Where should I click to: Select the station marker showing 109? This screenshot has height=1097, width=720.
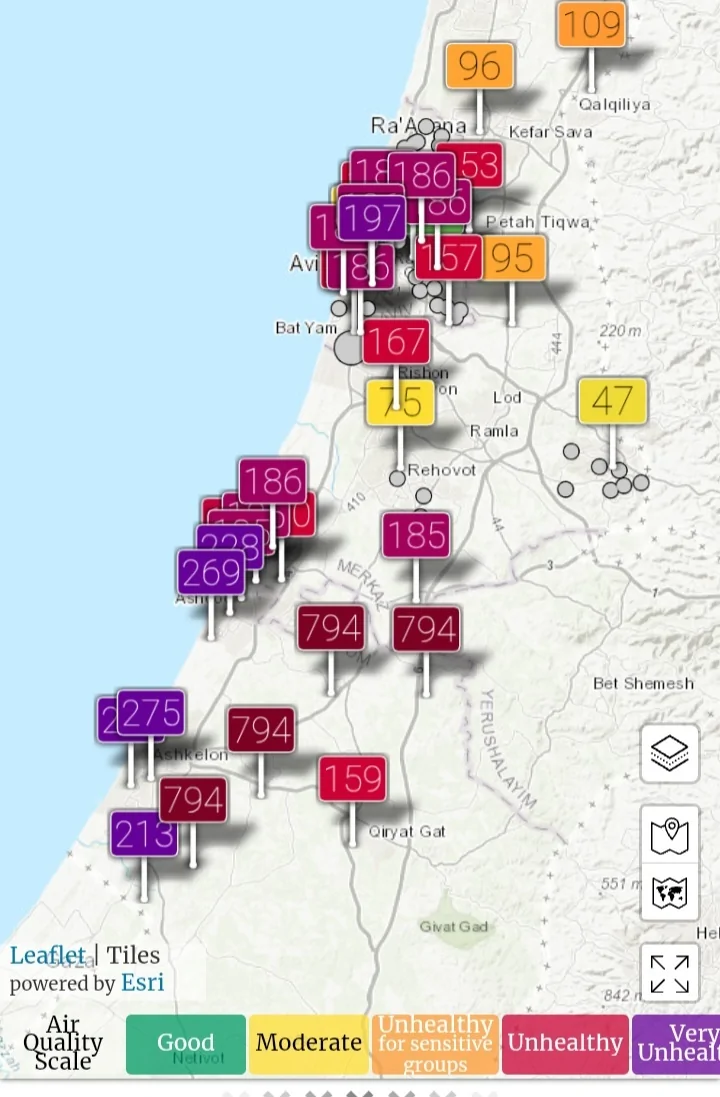(x=592, y=24)
